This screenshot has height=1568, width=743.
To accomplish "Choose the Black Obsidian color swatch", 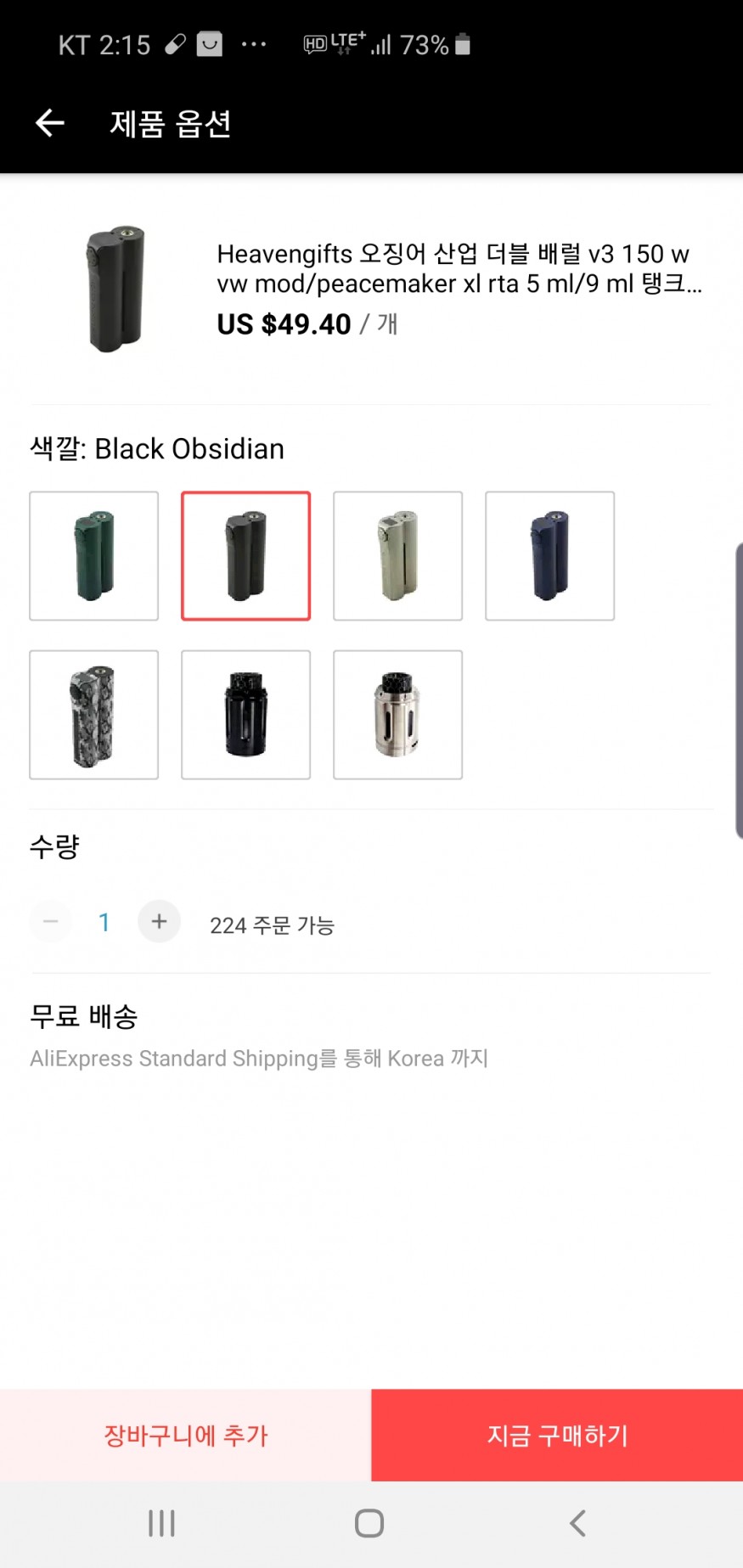I will tap(246, 556).
